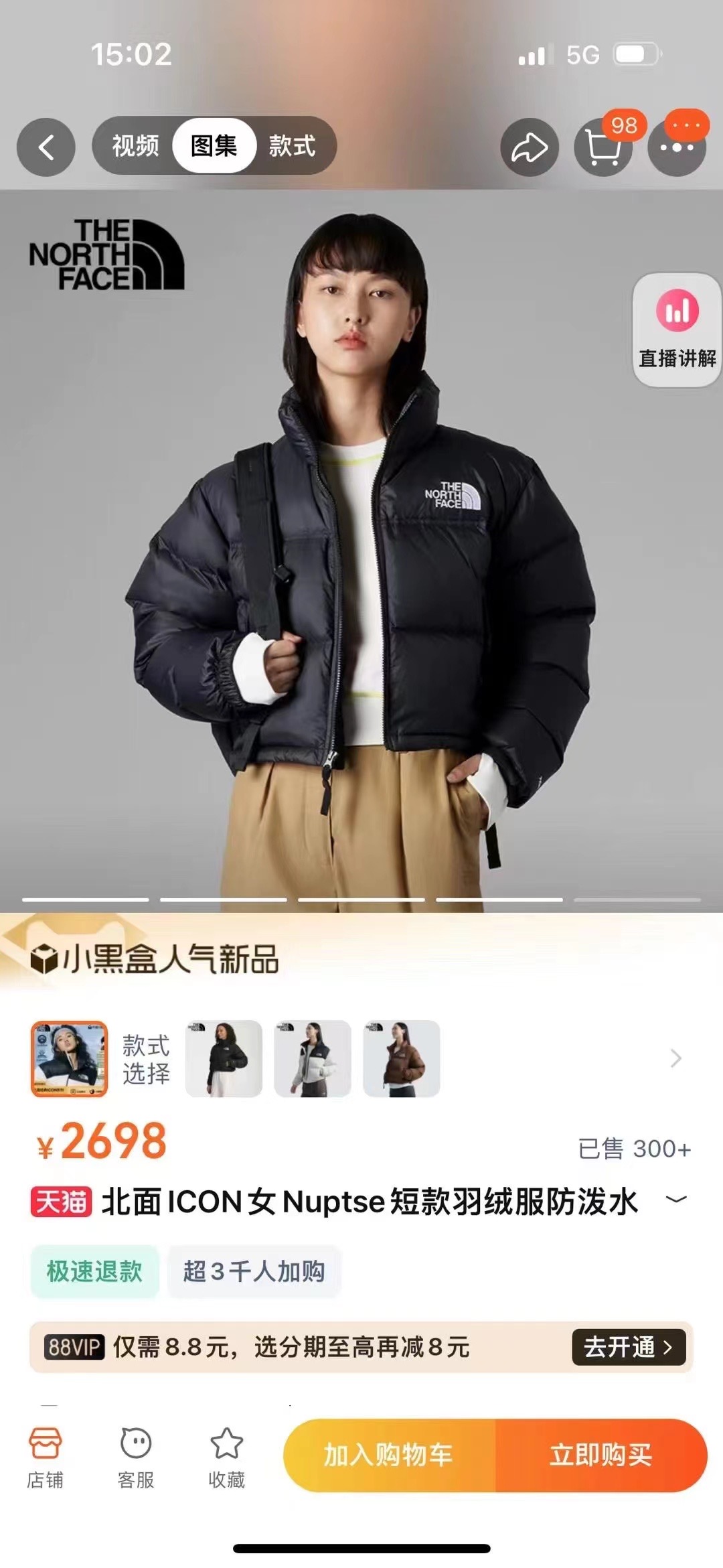Open the shopping cart

(x=602, y=147)
